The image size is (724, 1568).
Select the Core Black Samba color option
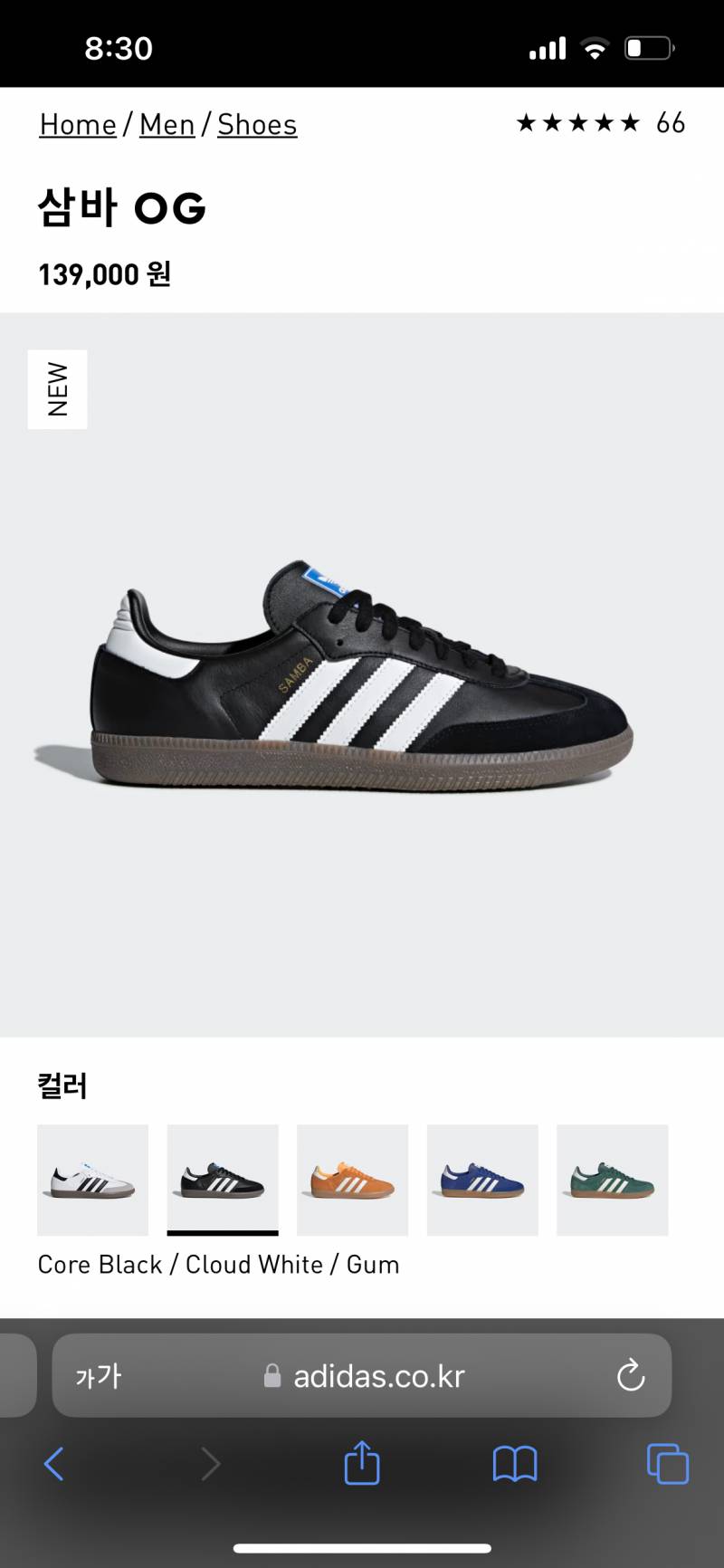pyautogui.click(x=223, y=1180)
